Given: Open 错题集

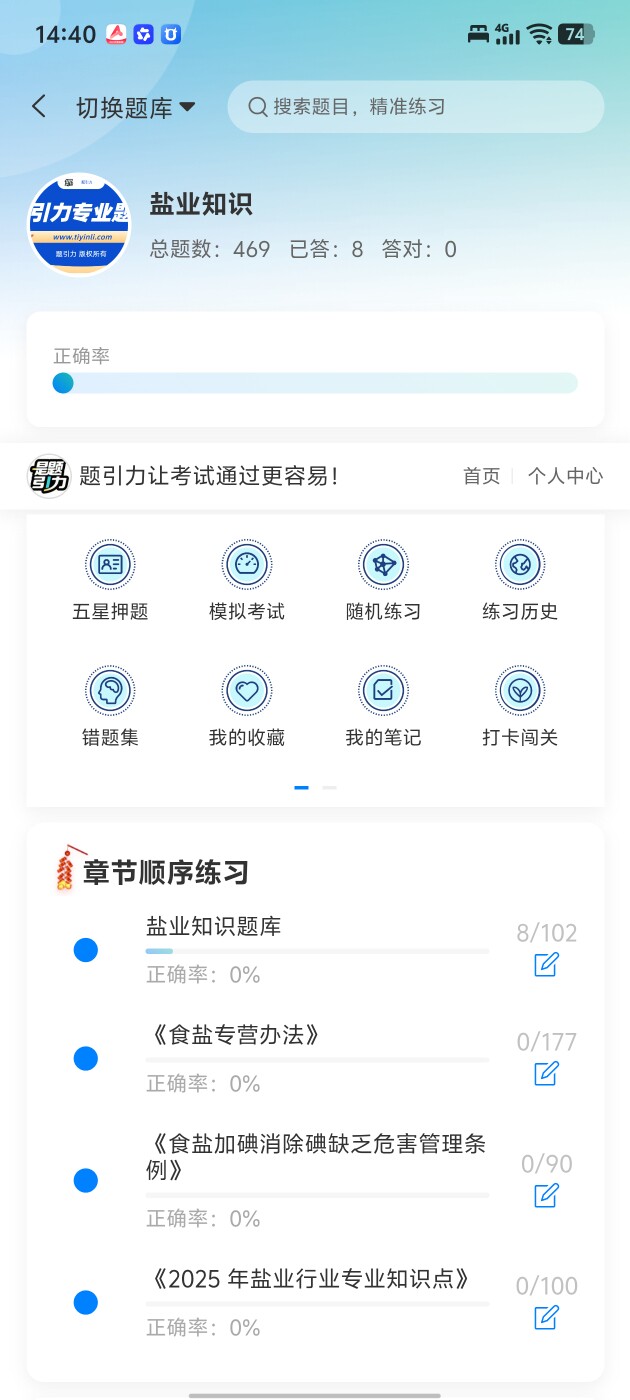Looking at the screenshot, I should tap(110, 707).
